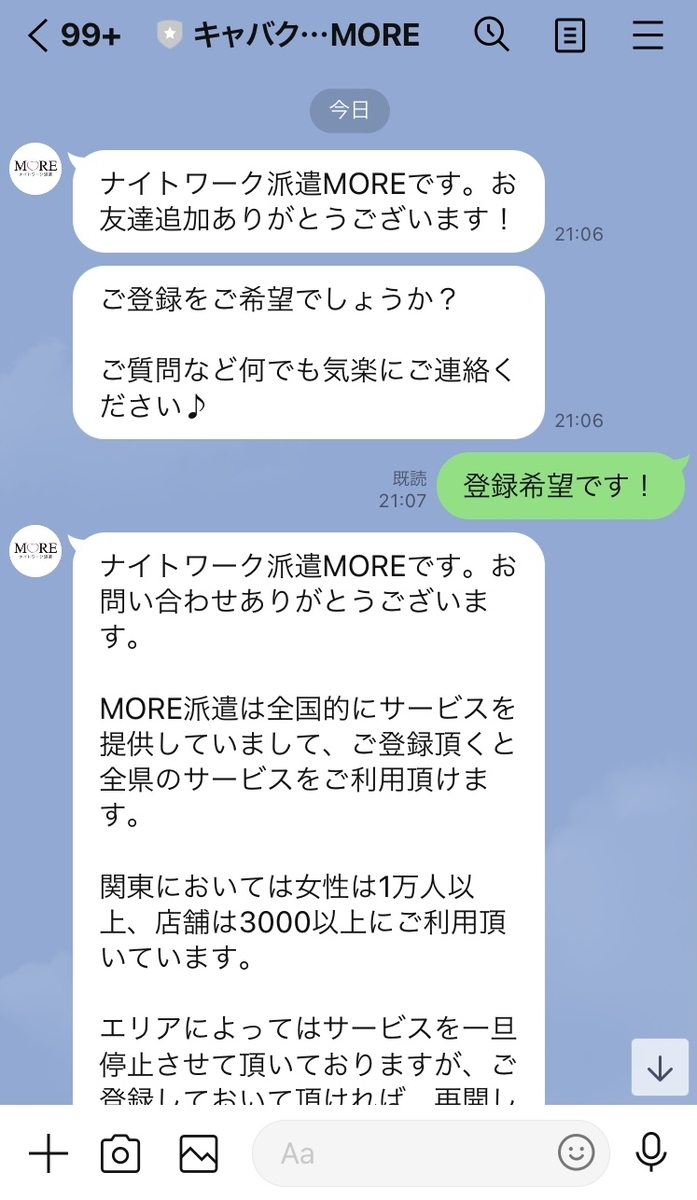697x1200 pixels.
Task: Open the hamburger chat menu
Action: point(648,36)
